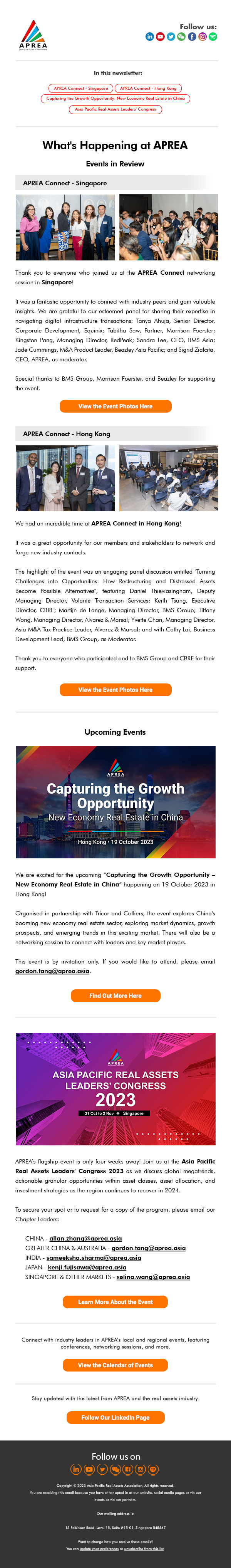Screen dimensions: 231x1568
Task: Jump to APREA Connect - Singapore section
Action: click(81, 88)
